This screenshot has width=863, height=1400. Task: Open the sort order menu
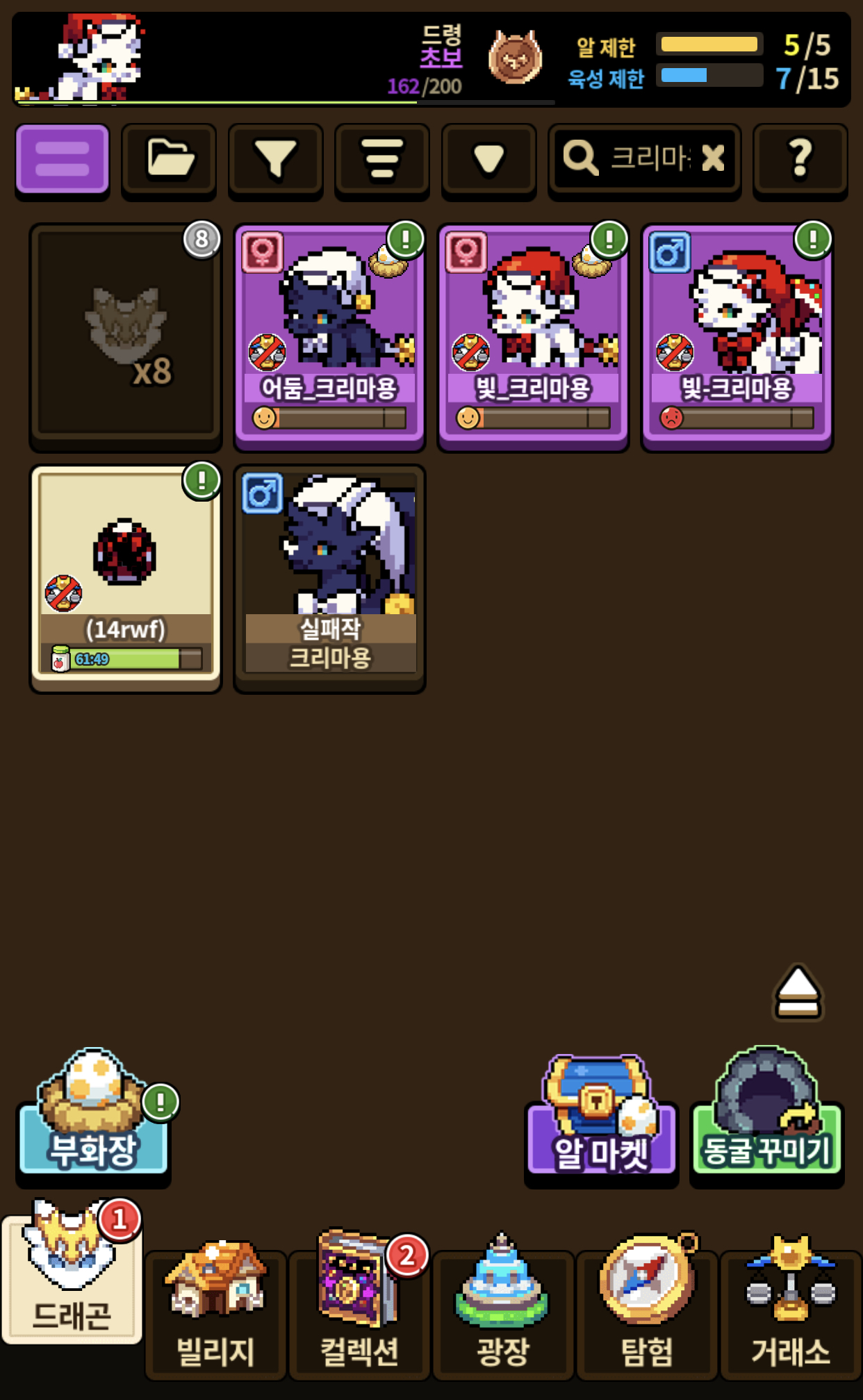pyautogui.click(x=382, y=160)
